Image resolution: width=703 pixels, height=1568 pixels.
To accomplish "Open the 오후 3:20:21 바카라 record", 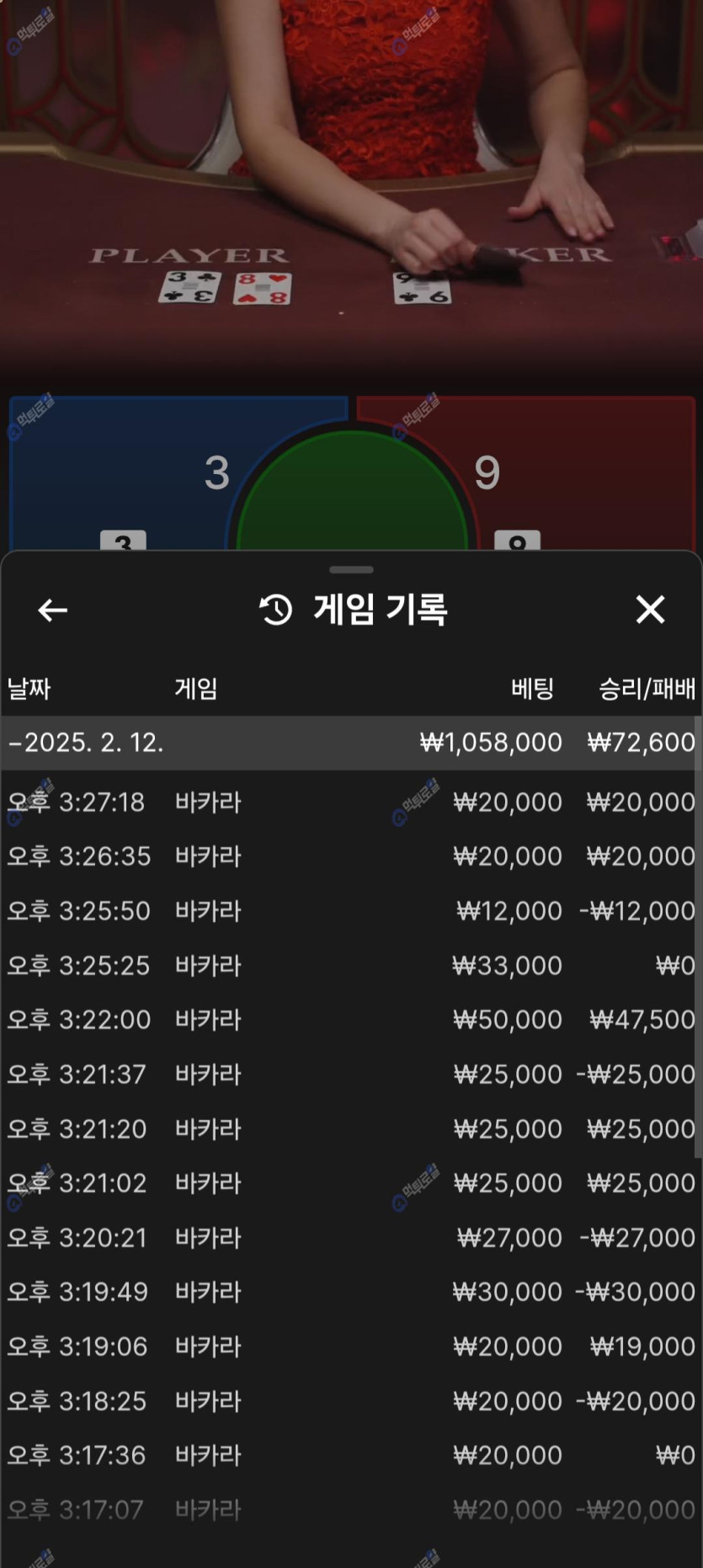I will pyautogui.click(x=350, y=1238).
